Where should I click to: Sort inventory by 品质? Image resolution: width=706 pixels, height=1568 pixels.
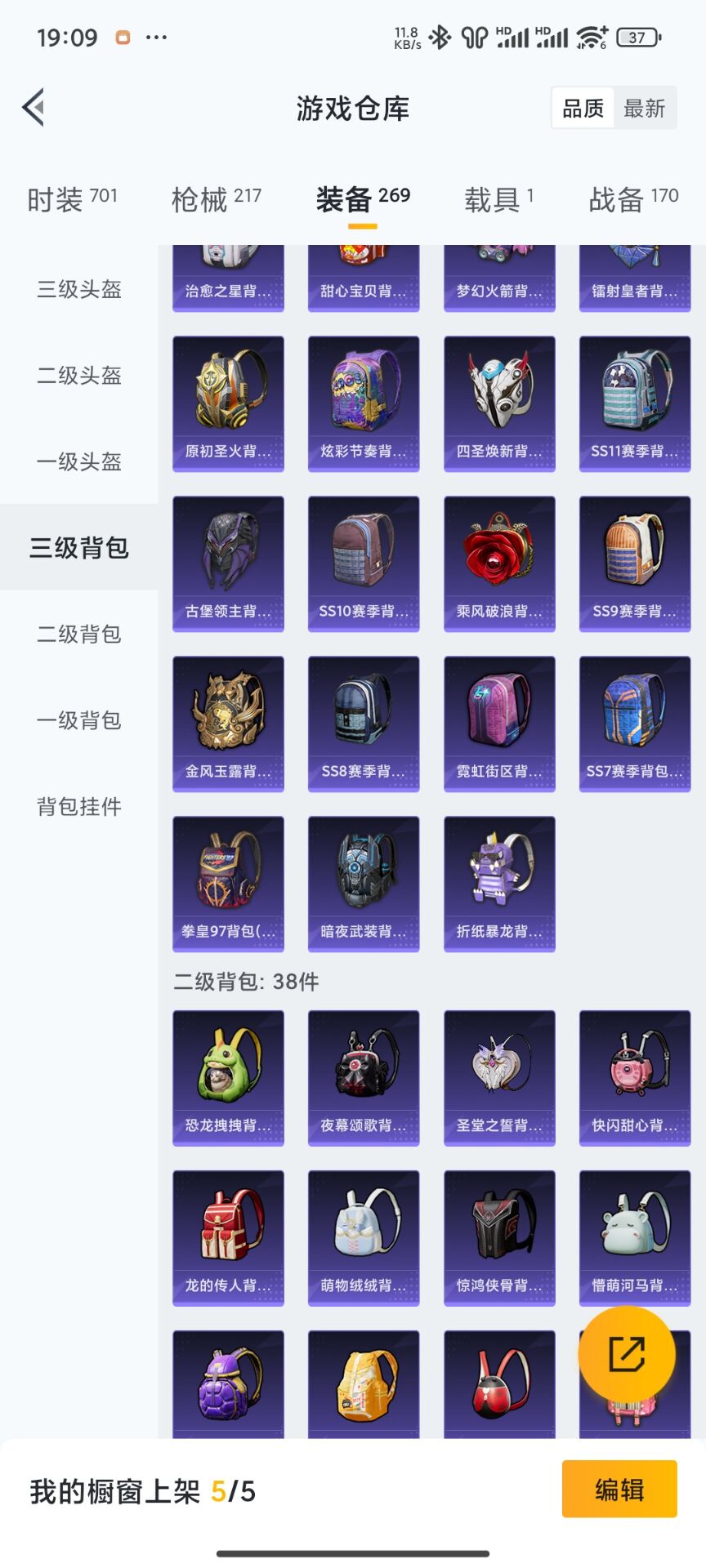[583, 108]
